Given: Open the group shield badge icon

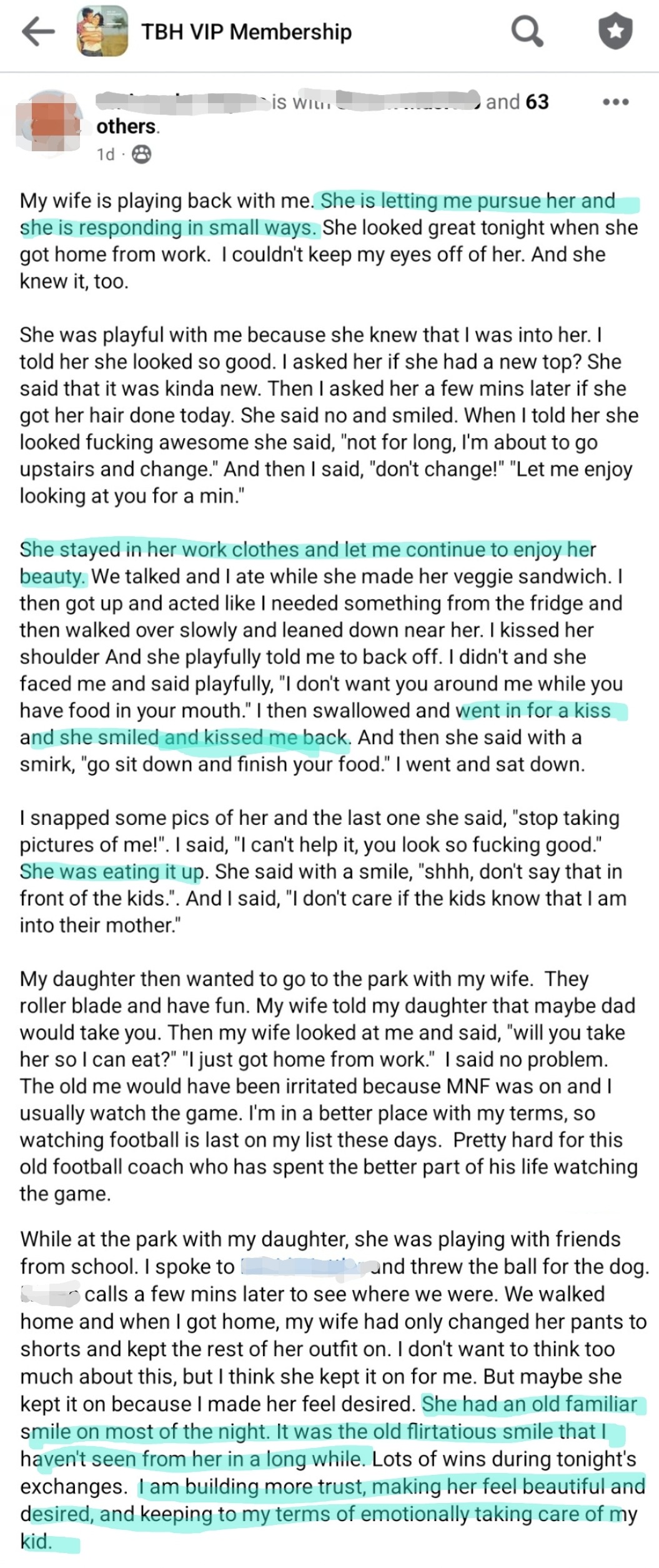Looking at the screenshot, I should (615, 32).
